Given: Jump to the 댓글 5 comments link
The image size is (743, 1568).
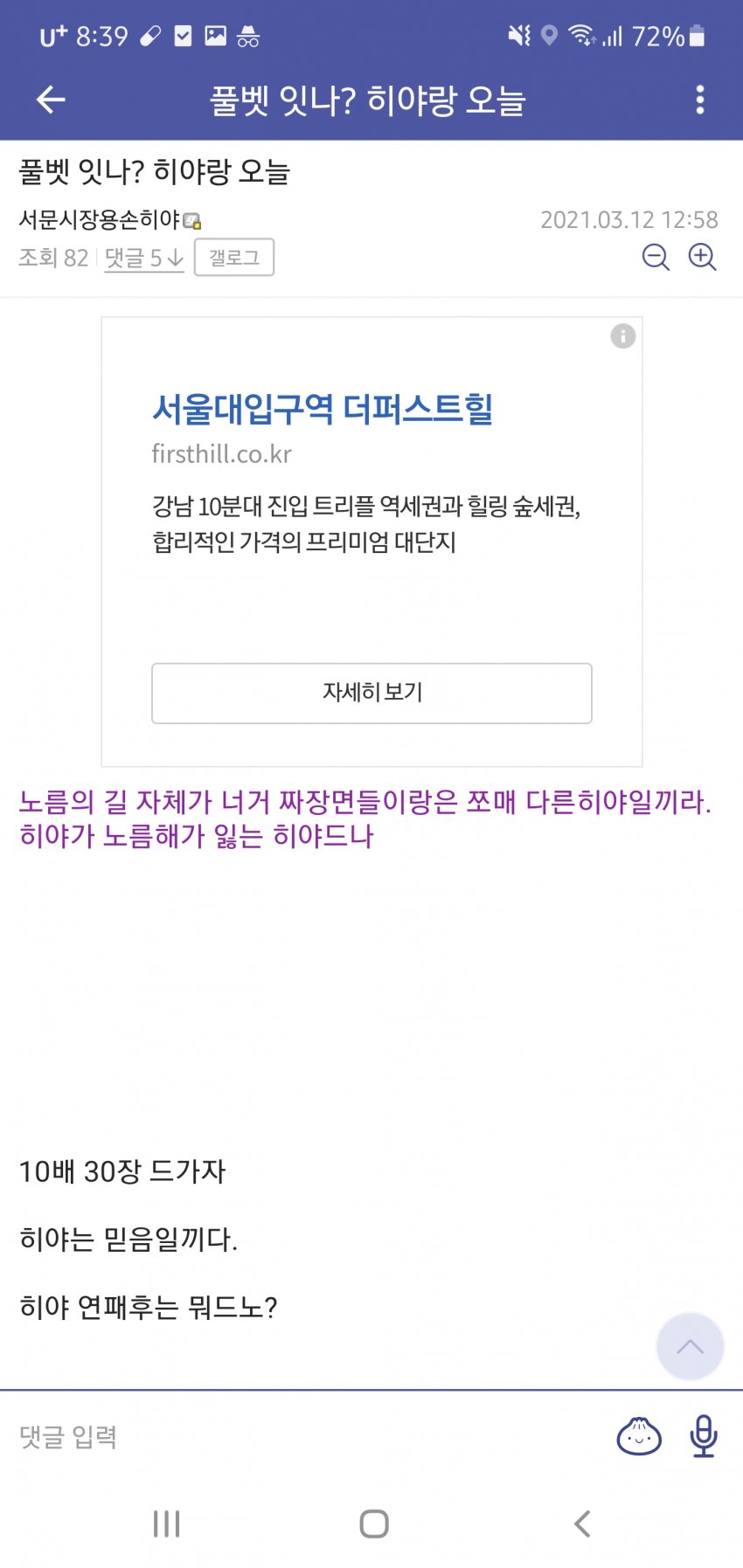Looking at the screenshot, I should (x=143, y=258).
